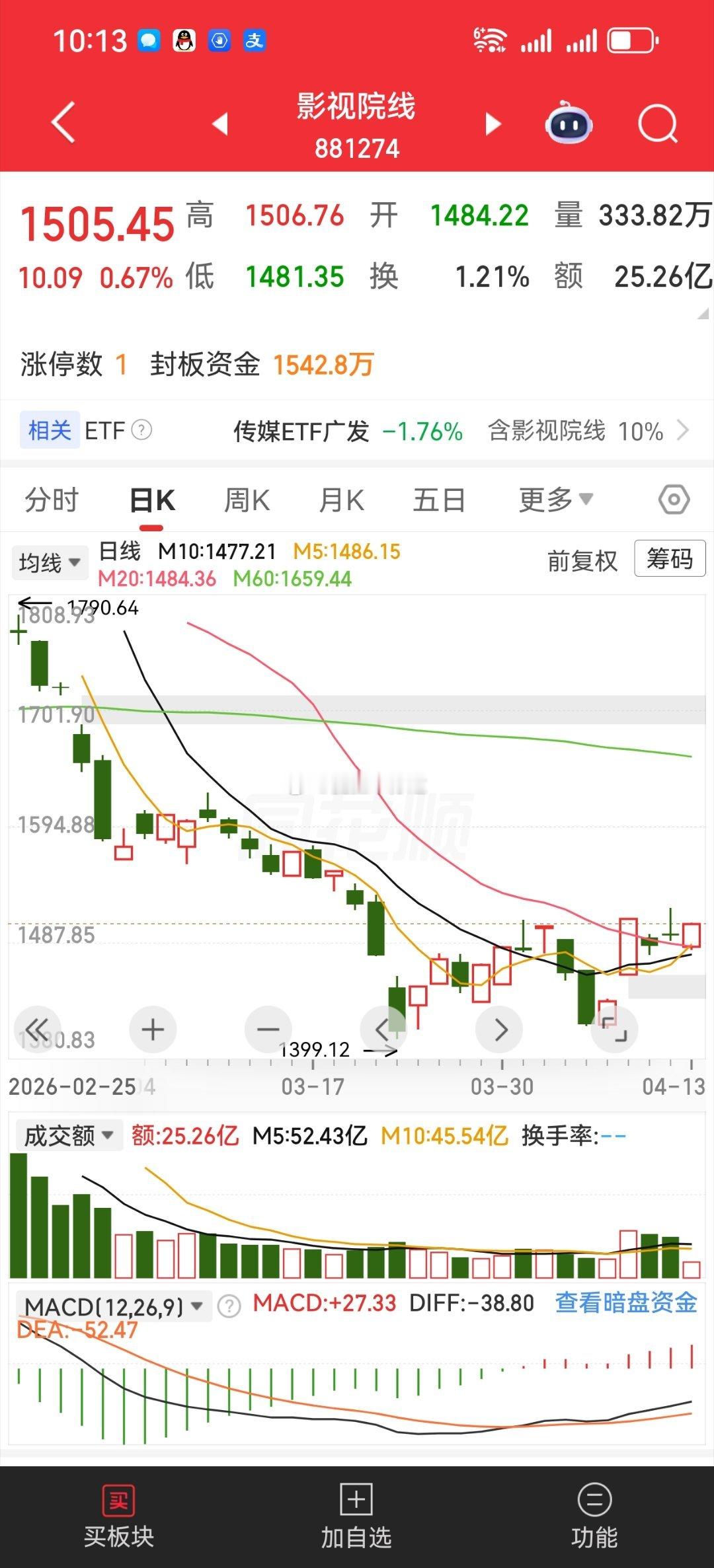Open the chart settings gear icon

click(673, 500)
